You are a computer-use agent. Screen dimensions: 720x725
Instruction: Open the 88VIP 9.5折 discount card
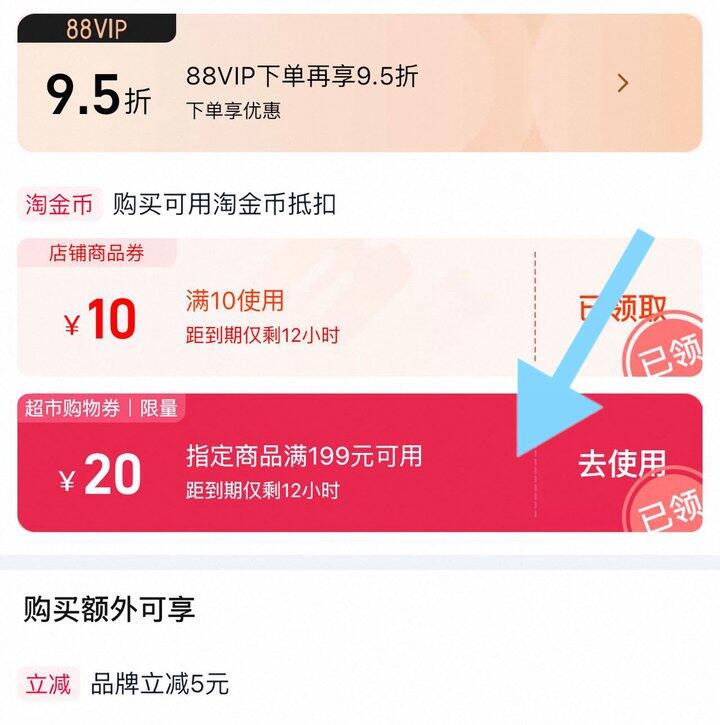pyautogui.click(x=360, y=83)
